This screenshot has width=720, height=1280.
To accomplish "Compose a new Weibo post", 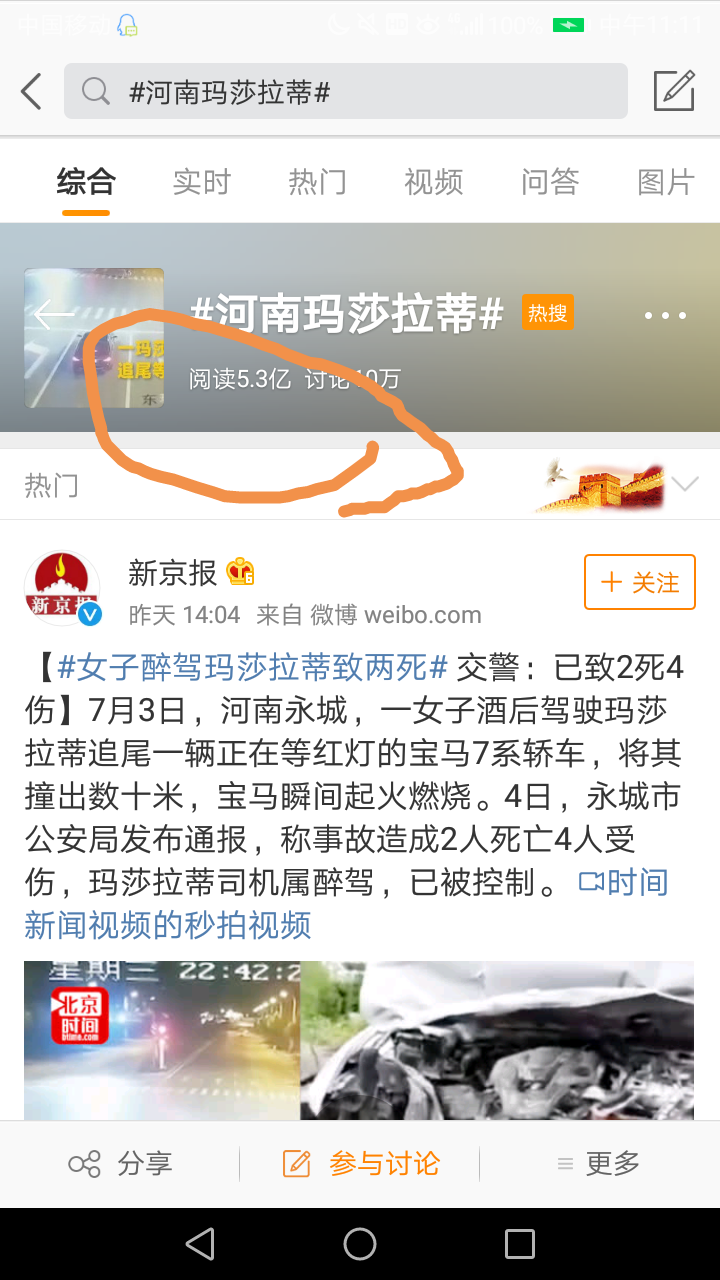I will [674, 91].
